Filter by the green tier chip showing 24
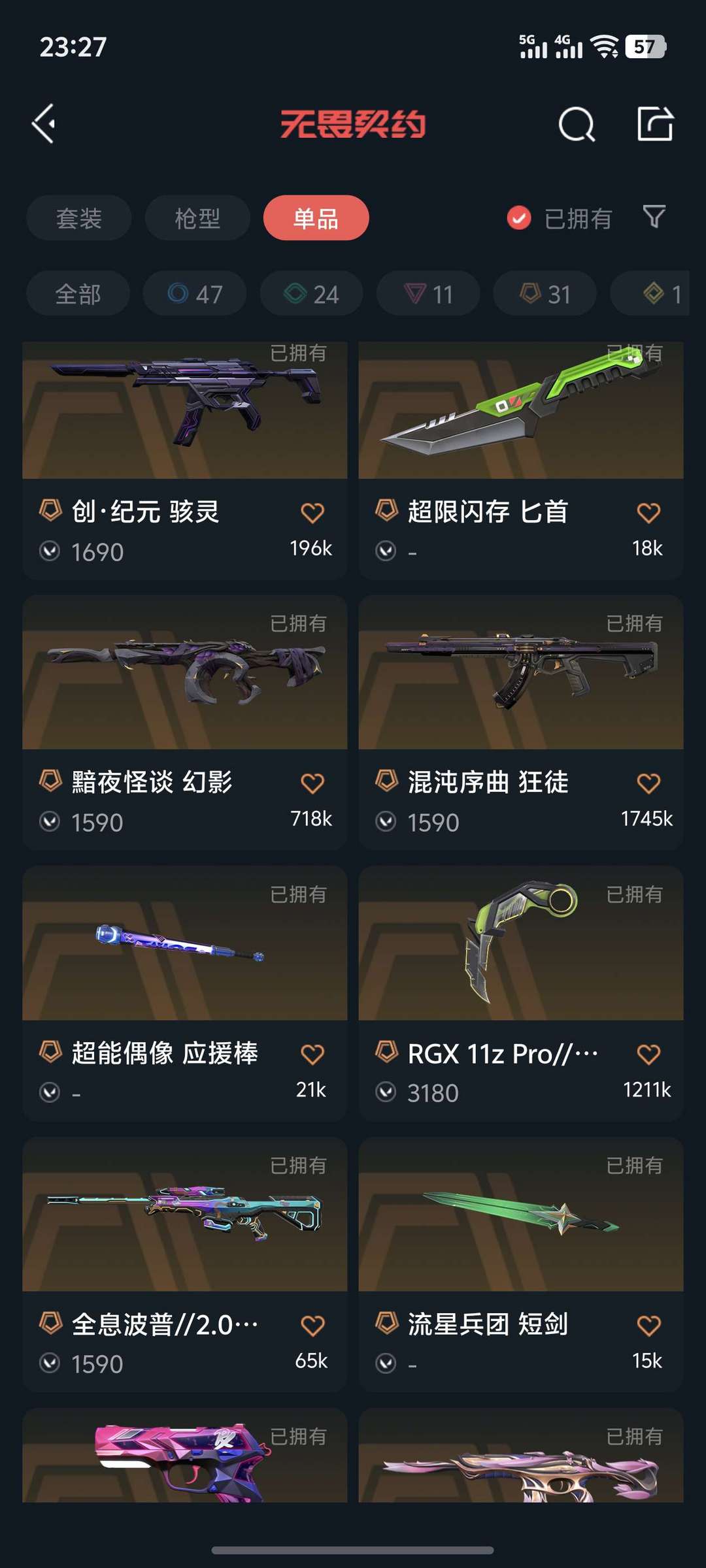 point(312,294)
